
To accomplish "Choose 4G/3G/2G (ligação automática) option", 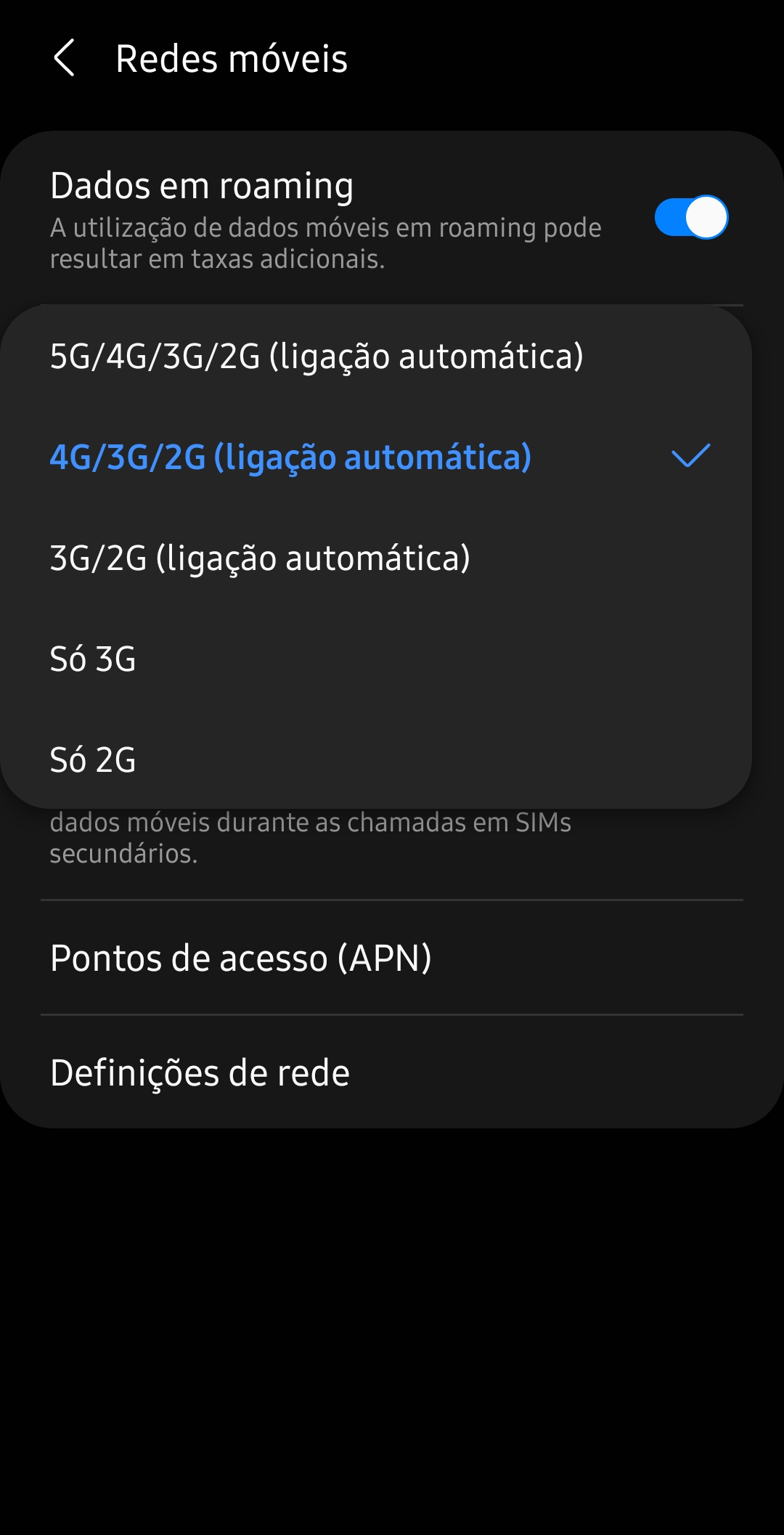I will [290, 457].
